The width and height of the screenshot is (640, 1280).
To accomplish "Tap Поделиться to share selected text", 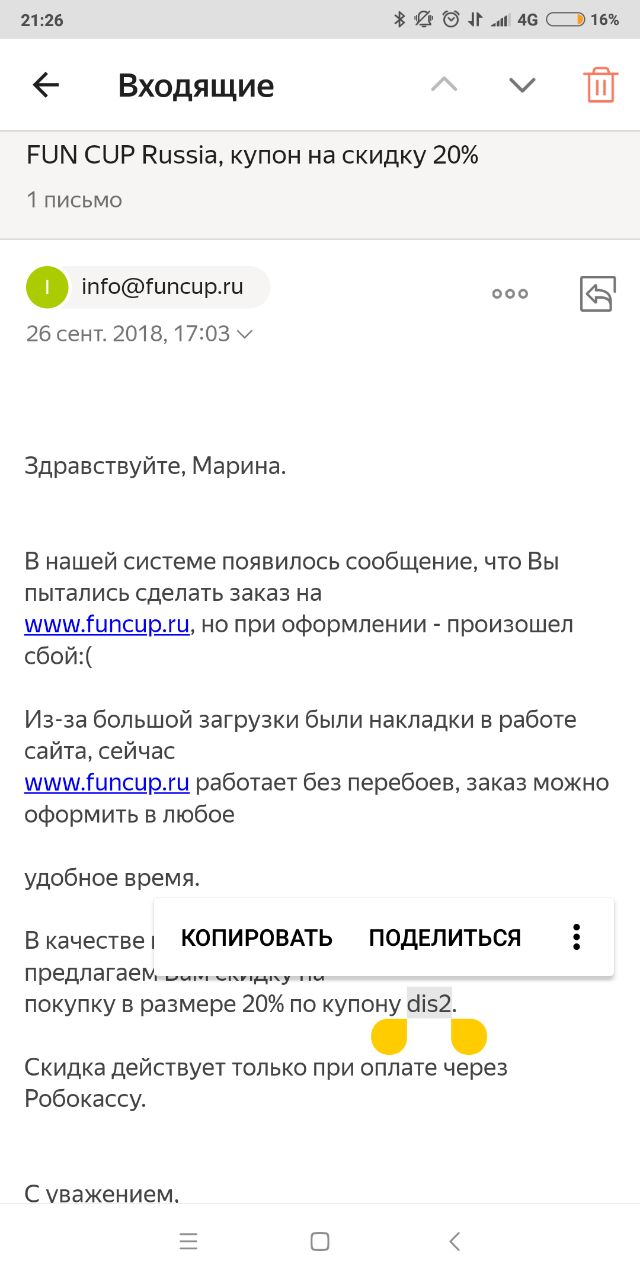I will tap(445, 938).
